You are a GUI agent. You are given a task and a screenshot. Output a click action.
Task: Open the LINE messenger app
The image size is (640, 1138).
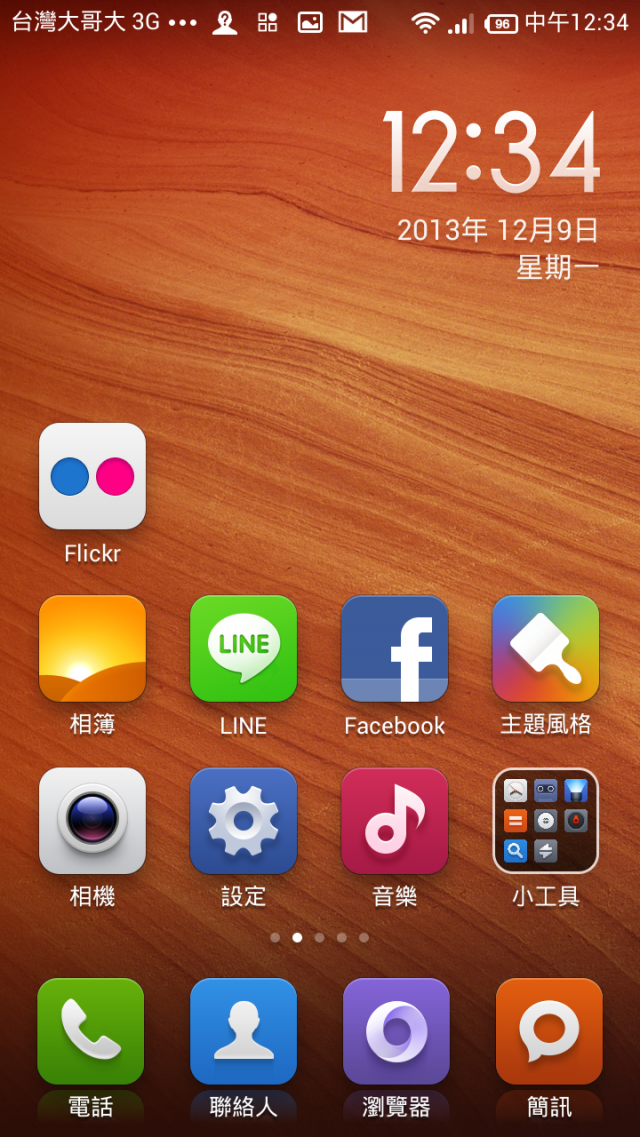[243, 649]
